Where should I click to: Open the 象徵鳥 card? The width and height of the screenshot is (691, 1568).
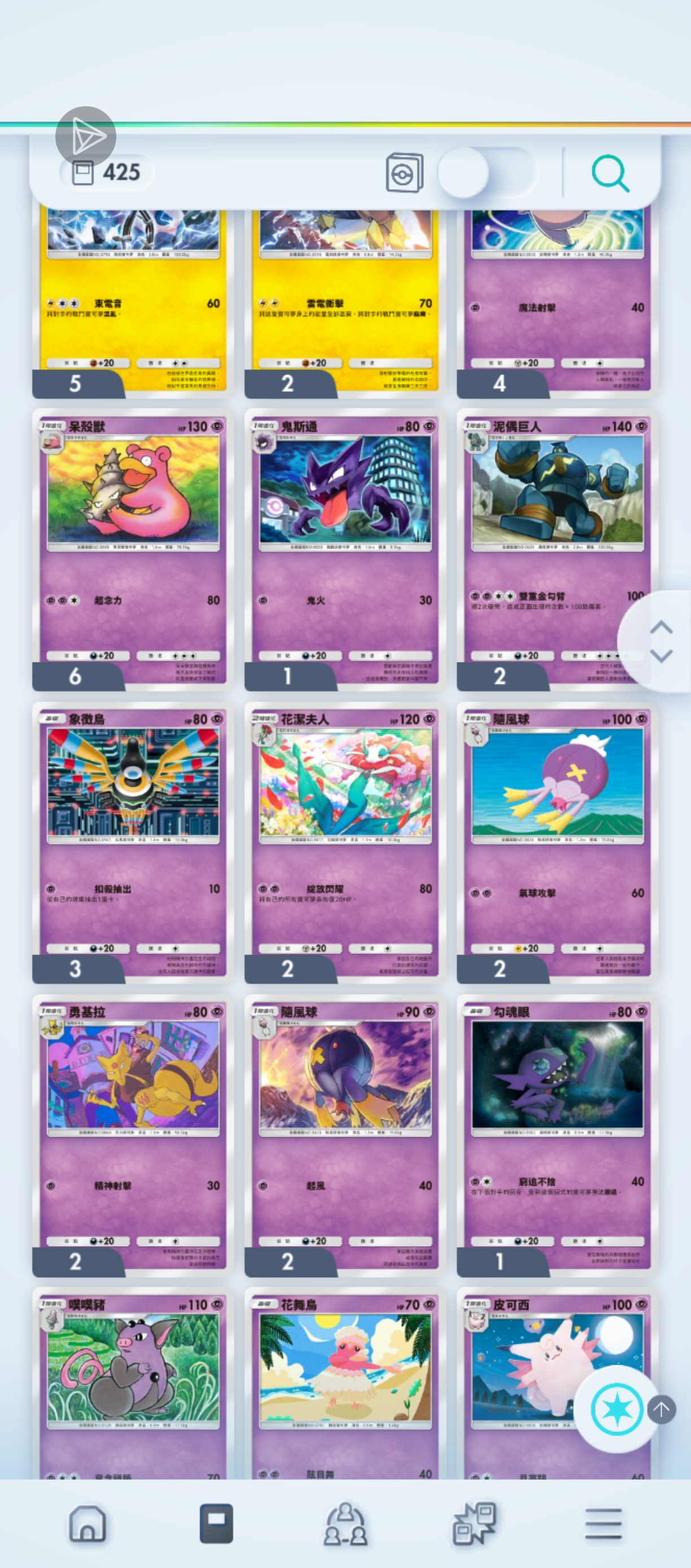[x=133, y=840]
